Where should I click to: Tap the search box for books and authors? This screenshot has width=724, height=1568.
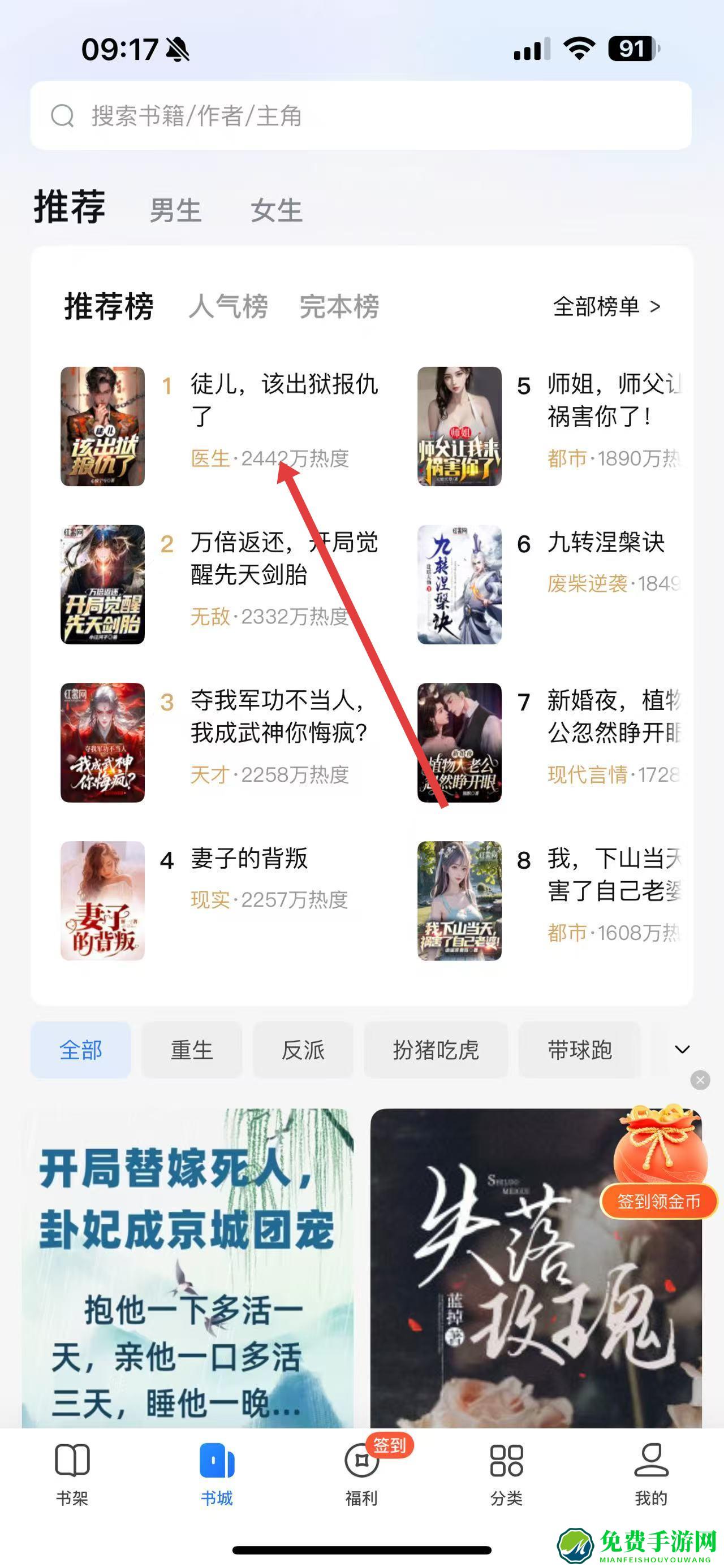coord(360,116)
